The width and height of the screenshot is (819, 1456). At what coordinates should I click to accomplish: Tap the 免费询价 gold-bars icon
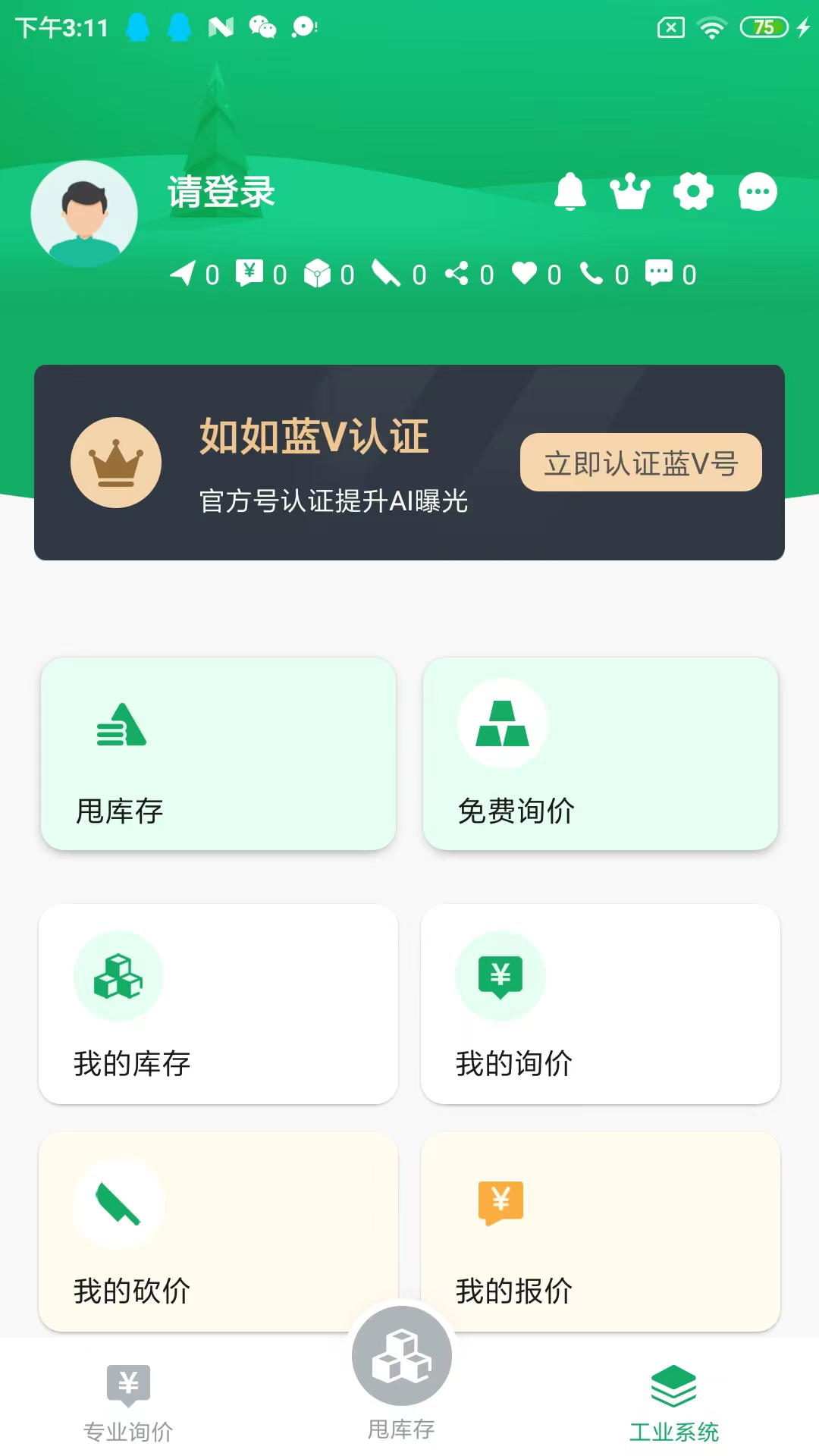pos(501,724)
